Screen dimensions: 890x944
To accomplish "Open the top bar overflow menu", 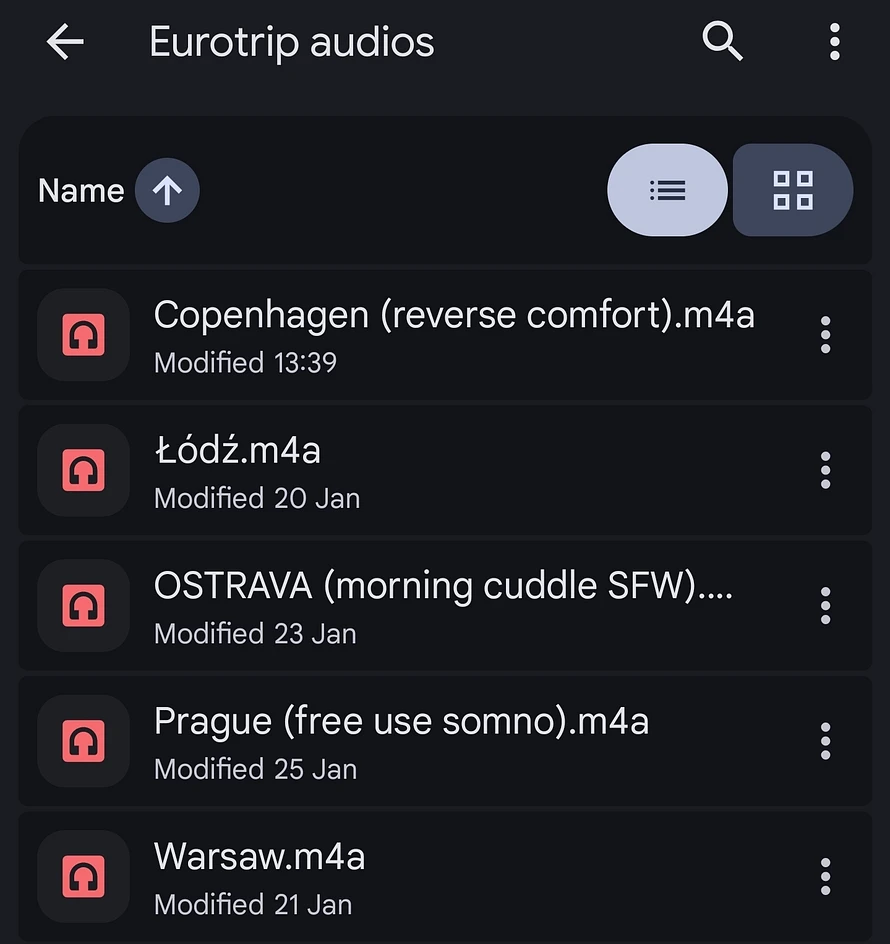I will coord(834,42).
